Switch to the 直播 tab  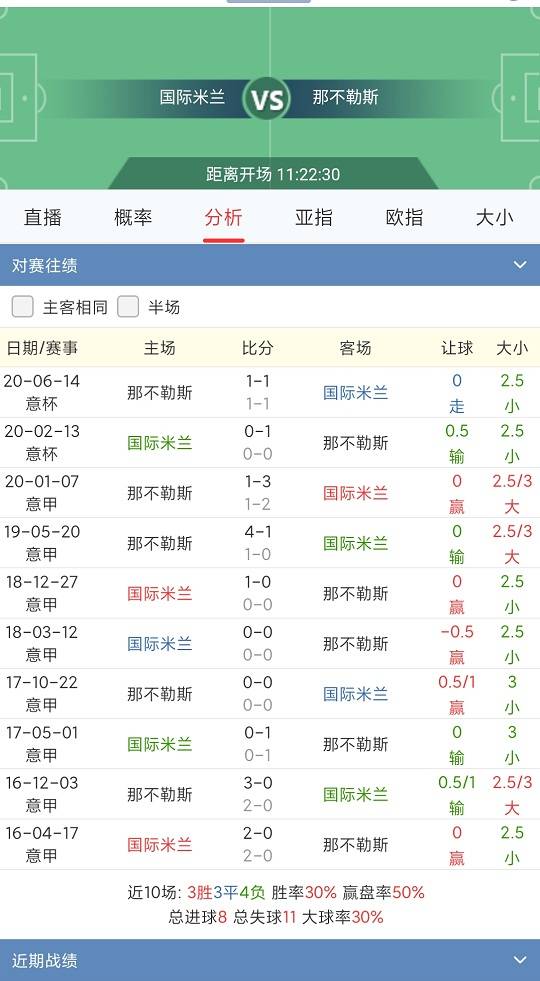[x=43, y=217]
